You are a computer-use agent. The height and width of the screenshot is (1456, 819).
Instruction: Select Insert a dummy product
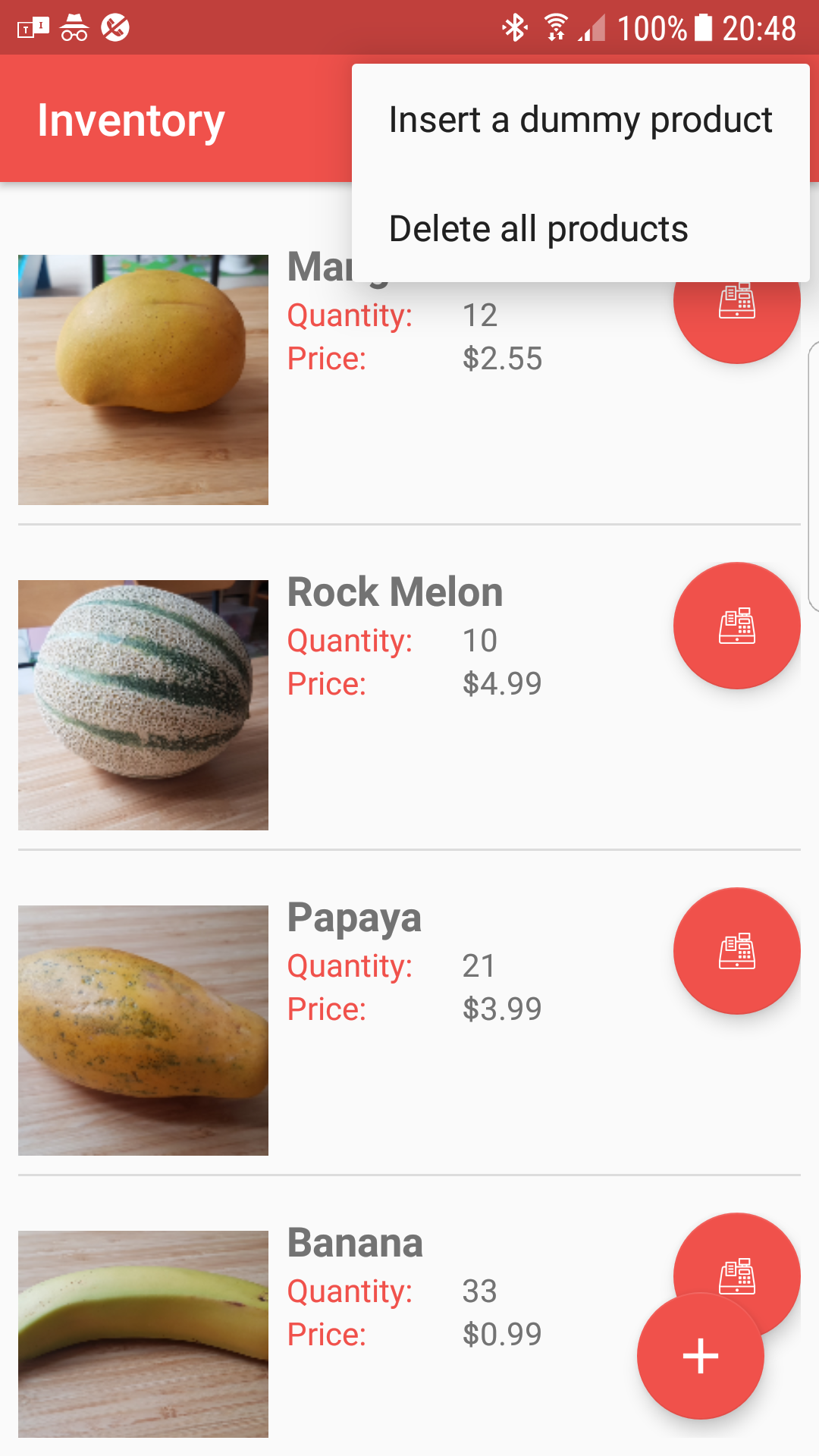(x=580, y=120)
